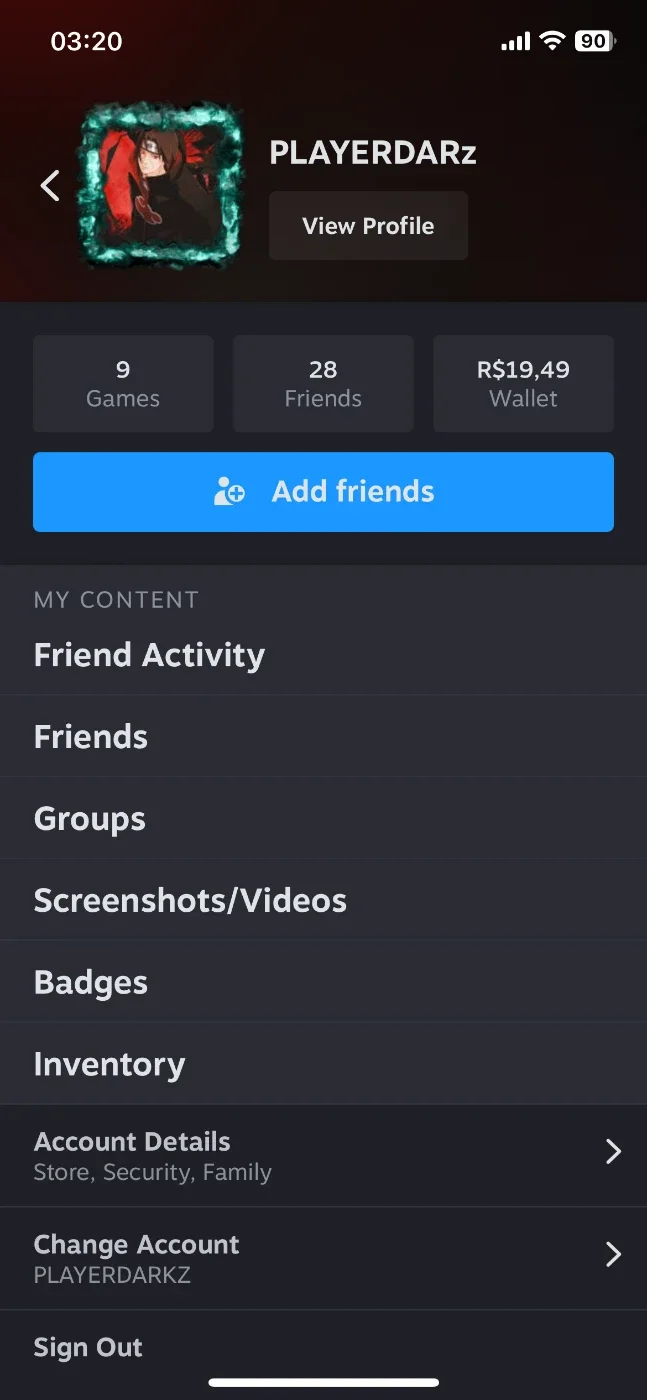Open View Profile for PLAYERDARz
Image resolution: width=647 pixels, height=1400 pixels.
tap(368, 226)
